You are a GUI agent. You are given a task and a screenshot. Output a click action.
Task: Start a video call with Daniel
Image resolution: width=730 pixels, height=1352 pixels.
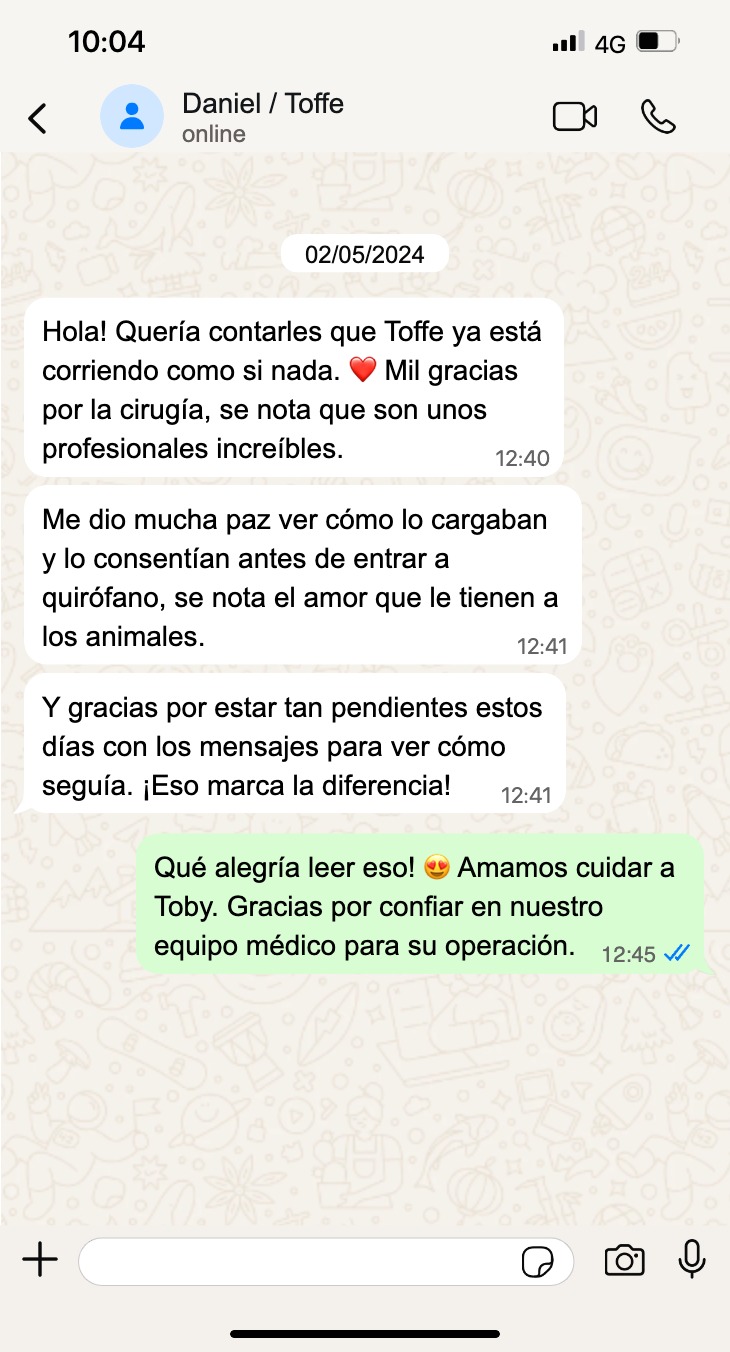pos(574,117)
